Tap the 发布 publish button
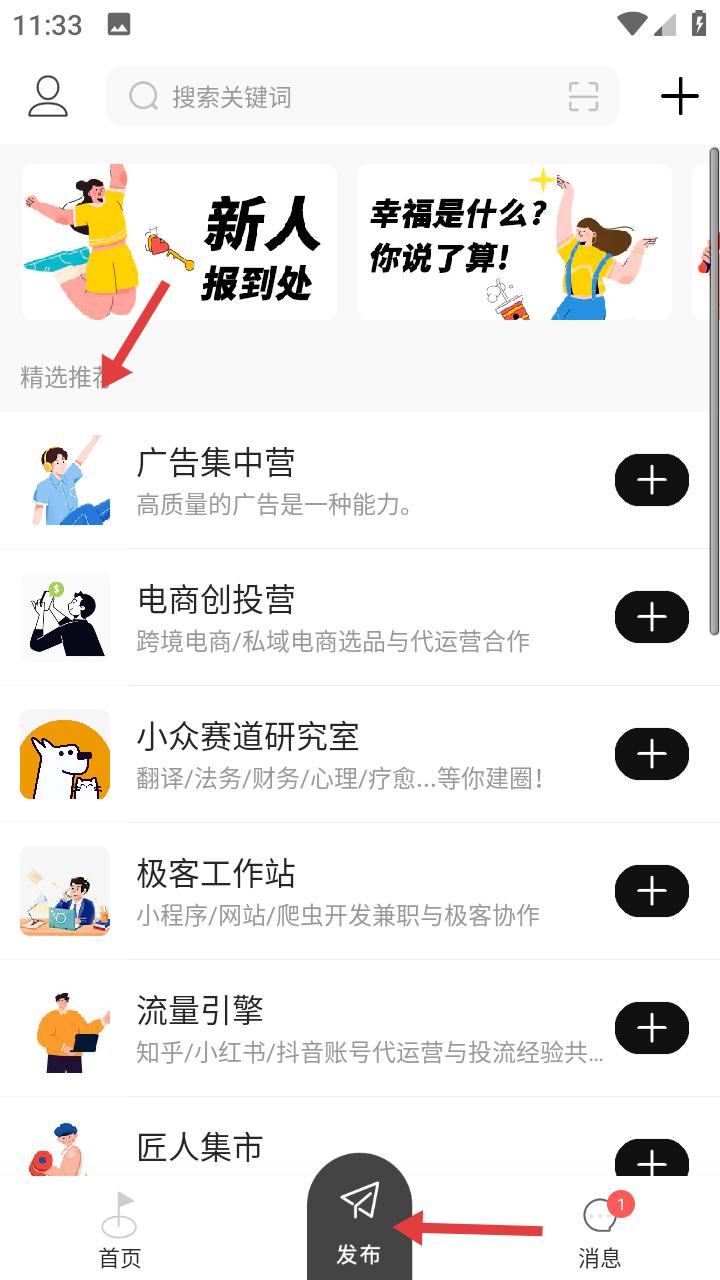Image resolution: width=720 pixels, height=1280 pixels. click(359, 1222)
